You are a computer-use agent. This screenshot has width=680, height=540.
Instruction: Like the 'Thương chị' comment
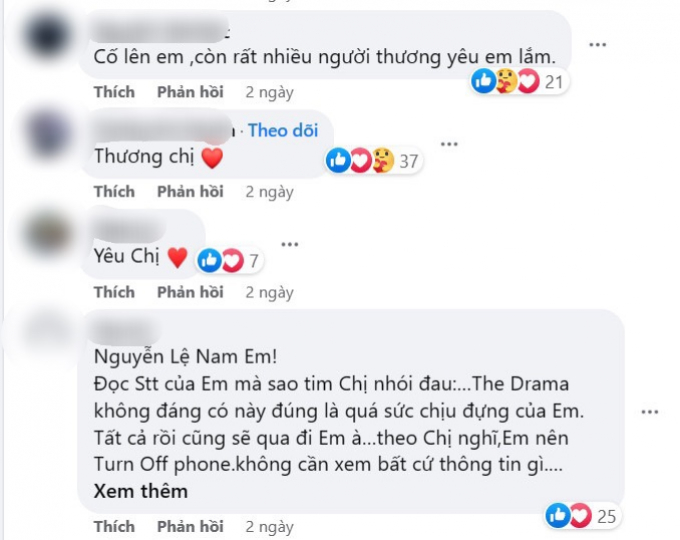[x=114, y=192]
